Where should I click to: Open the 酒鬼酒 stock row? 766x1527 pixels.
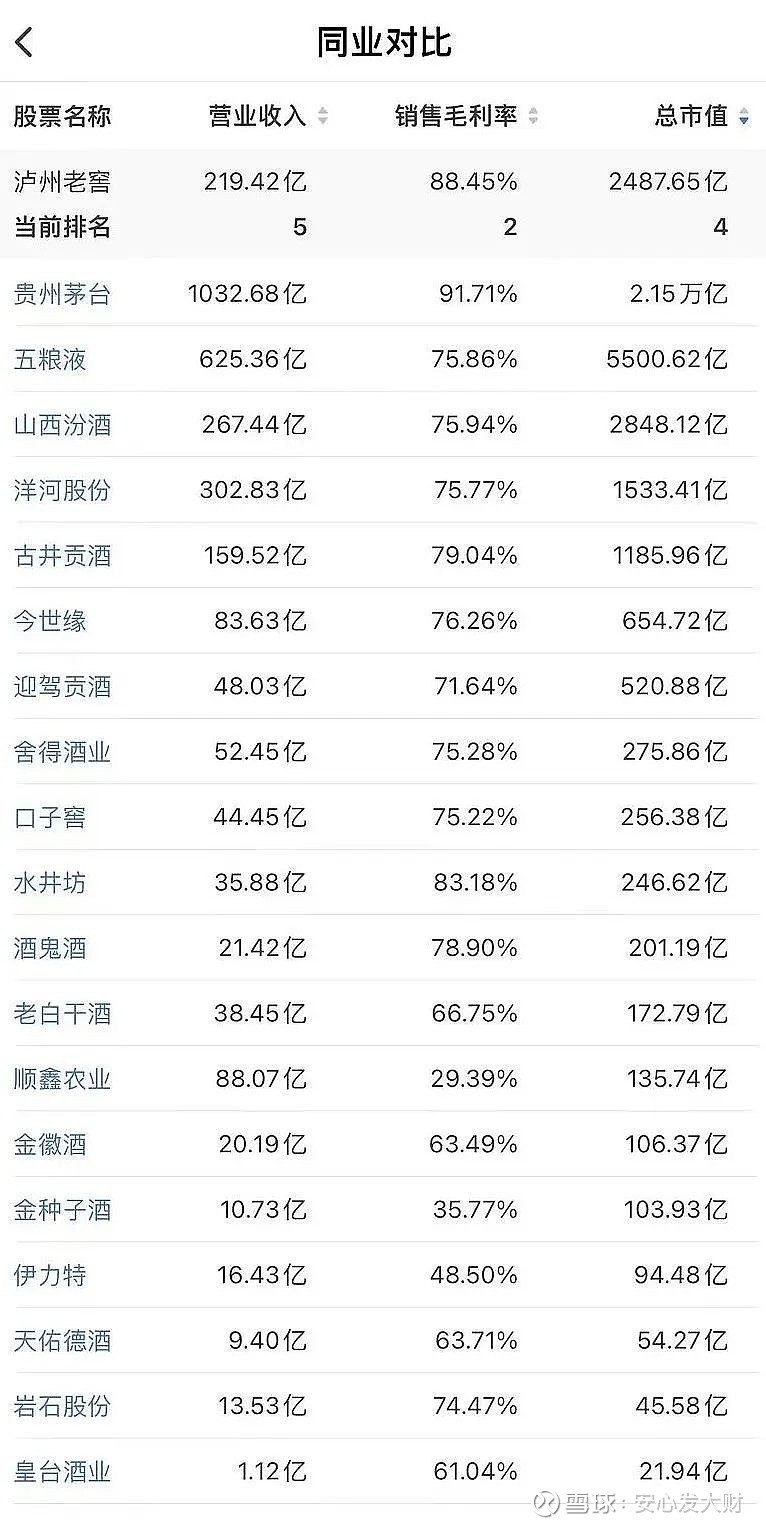383,948
